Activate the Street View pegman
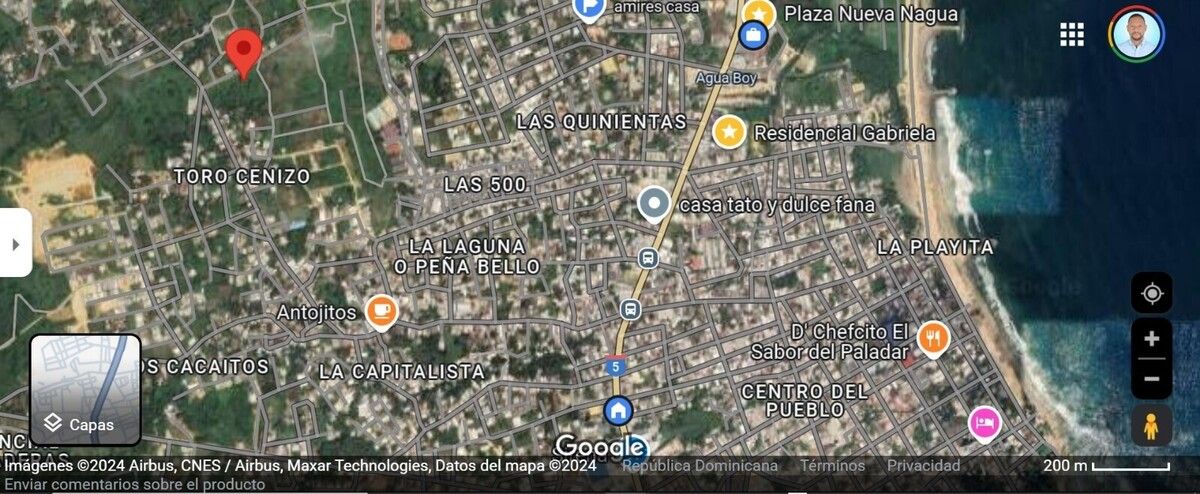 point(1151,426)
